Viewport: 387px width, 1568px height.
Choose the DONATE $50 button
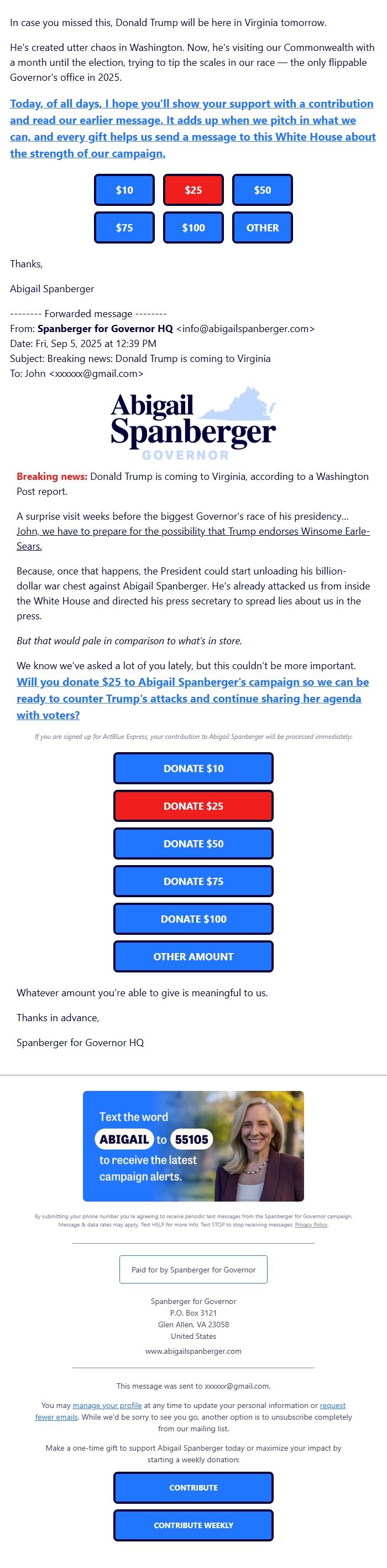193,843
